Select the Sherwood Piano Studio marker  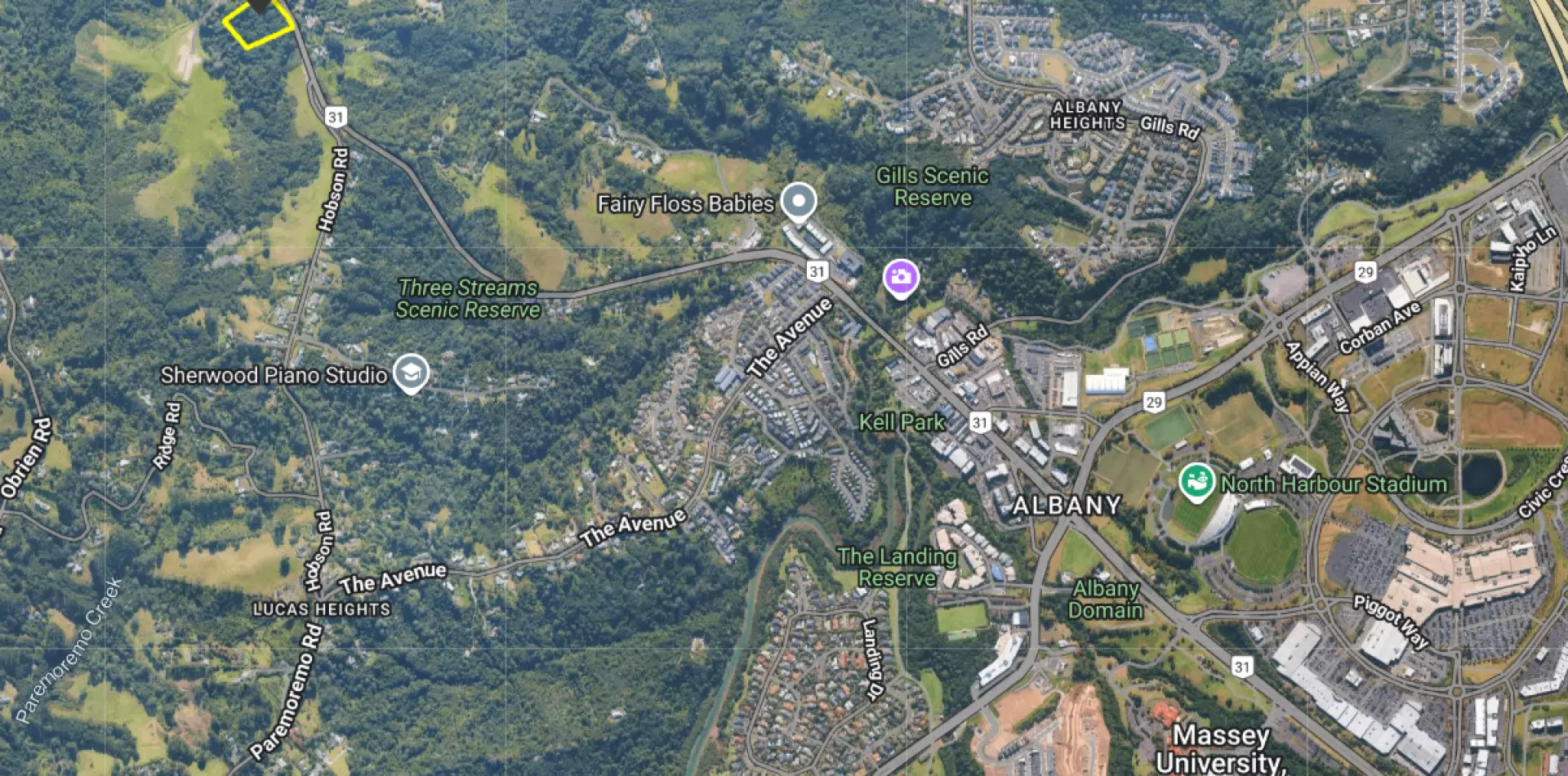coord(411,372)
